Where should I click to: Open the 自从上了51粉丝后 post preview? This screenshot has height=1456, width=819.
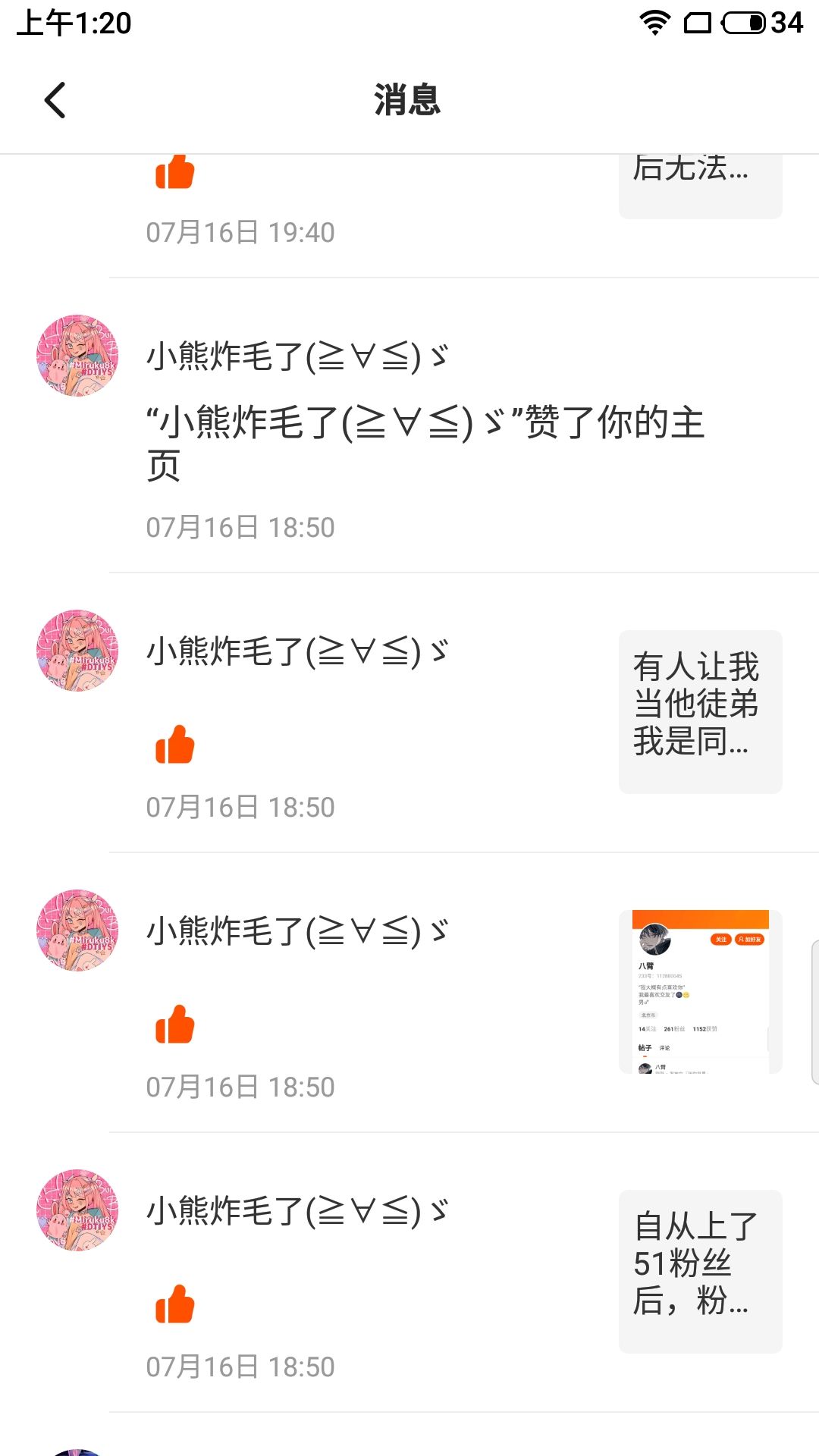[700, 1272]
